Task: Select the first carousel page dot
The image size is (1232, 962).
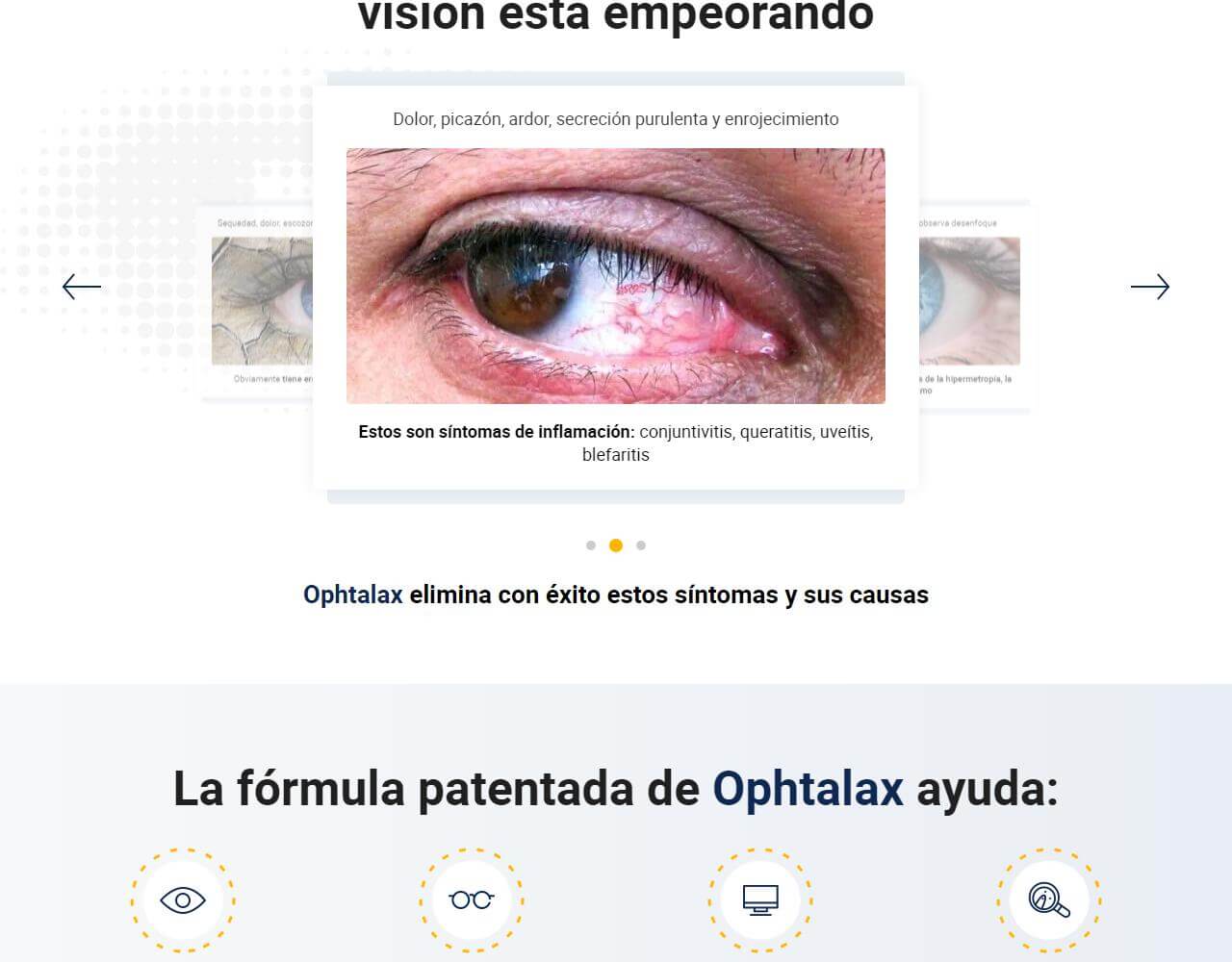Action: coord(591,545)
